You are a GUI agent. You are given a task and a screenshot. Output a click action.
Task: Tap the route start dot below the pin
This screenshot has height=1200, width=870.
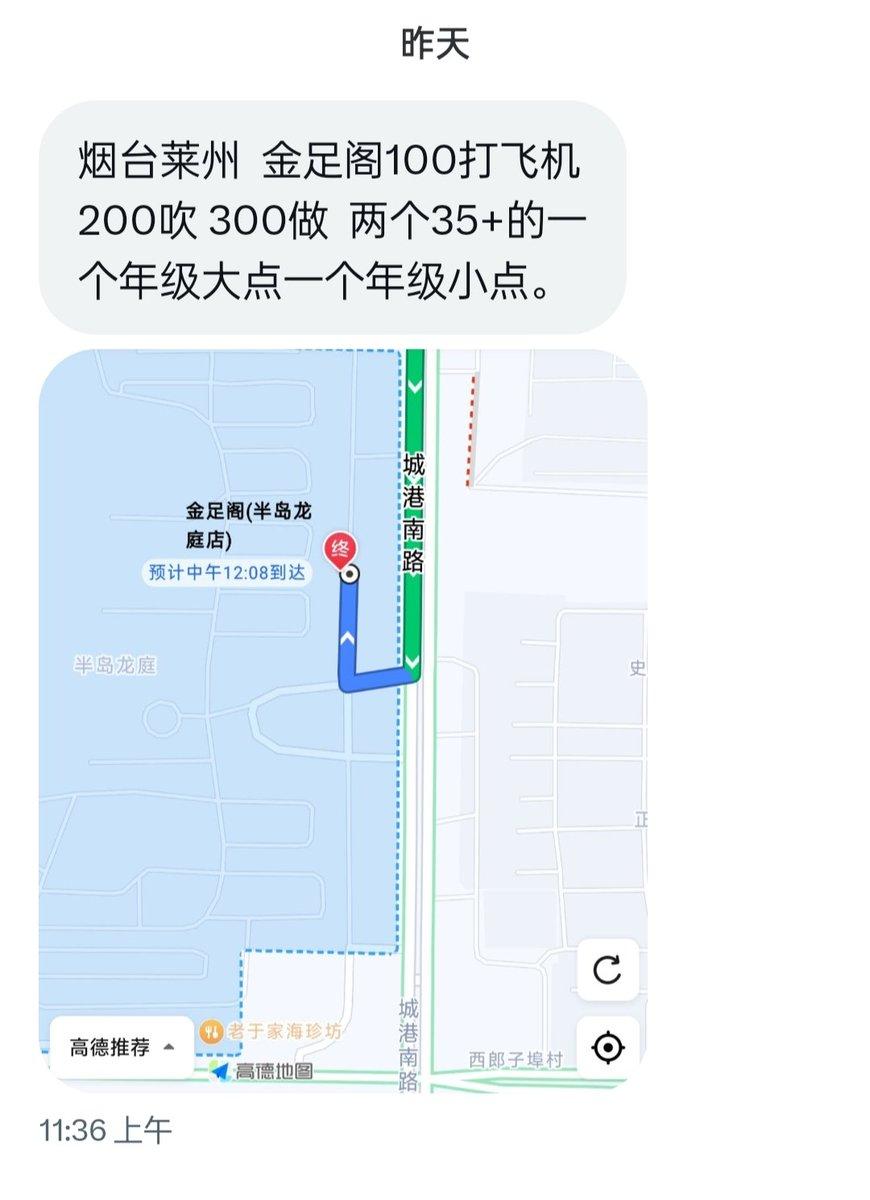pos(350,573)
